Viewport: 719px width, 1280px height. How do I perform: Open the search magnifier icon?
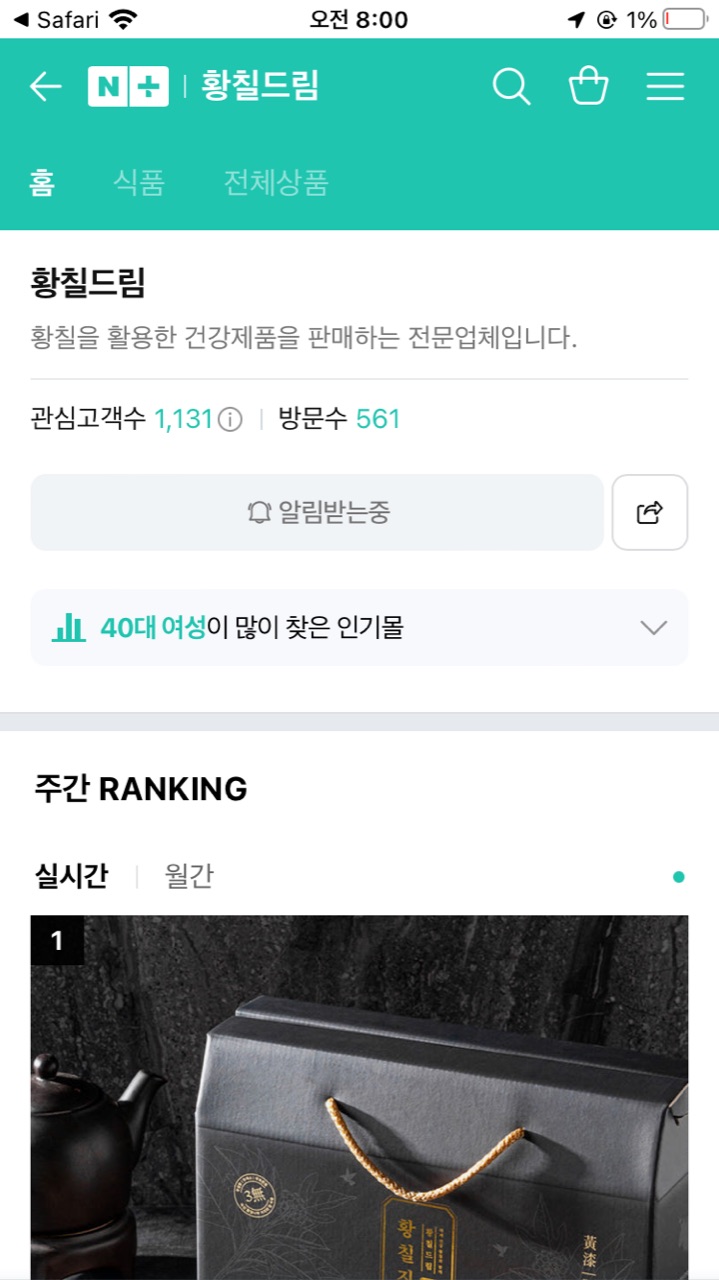point(511,87)
